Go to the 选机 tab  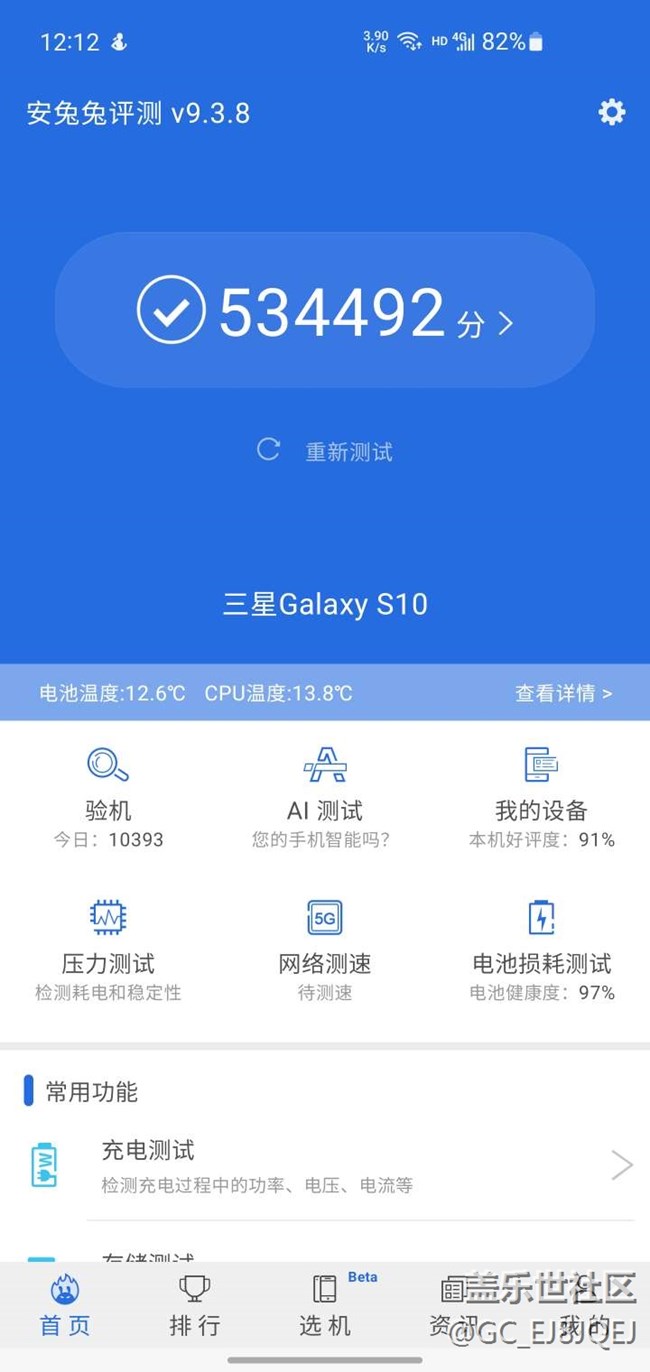[x=325, y=1306]
